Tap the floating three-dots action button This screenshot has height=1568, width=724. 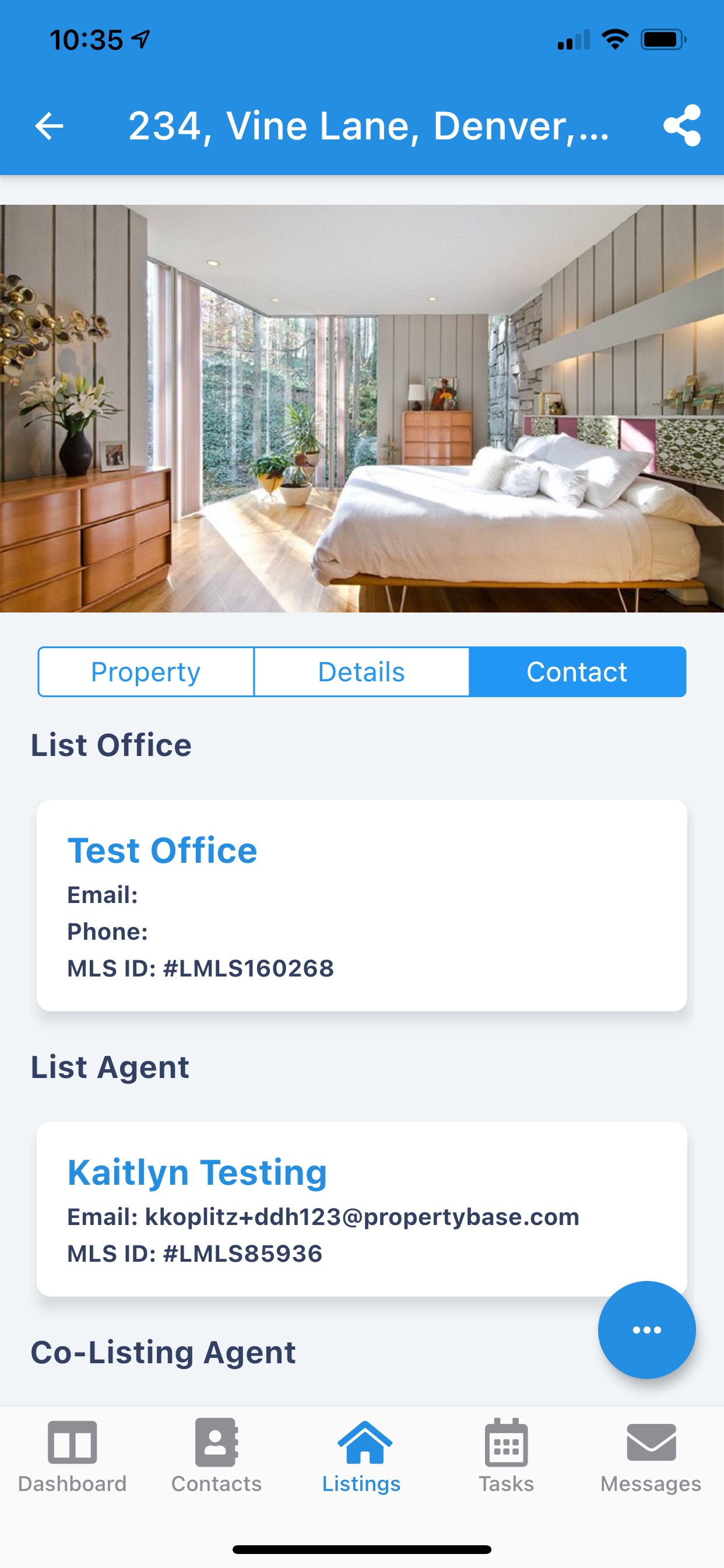pos(646,1330)
